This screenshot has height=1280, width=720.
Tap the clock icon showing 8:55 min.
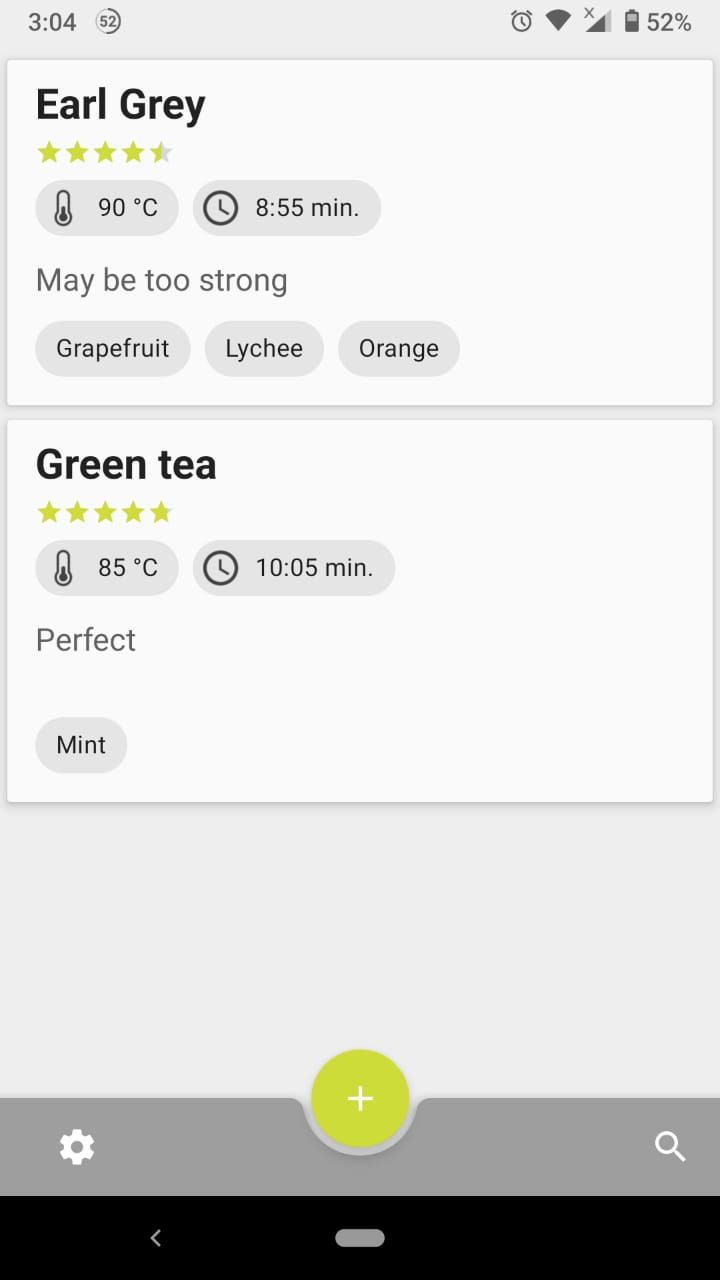[x=221, y=207]
